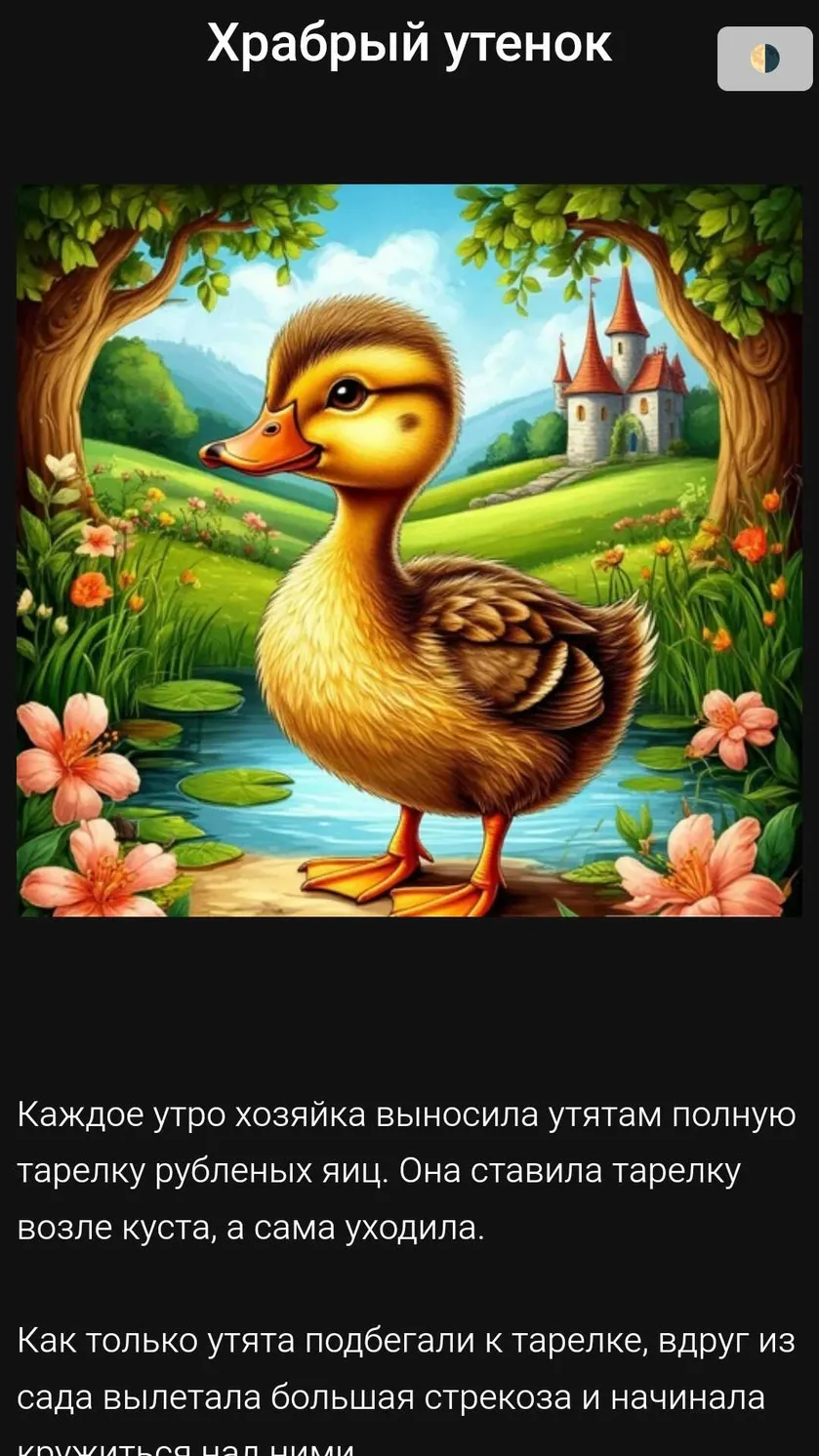Toggle the dark/light theme button
Image resolution: width=819 pixels, height=1456 pixels.
pos(764,59)
